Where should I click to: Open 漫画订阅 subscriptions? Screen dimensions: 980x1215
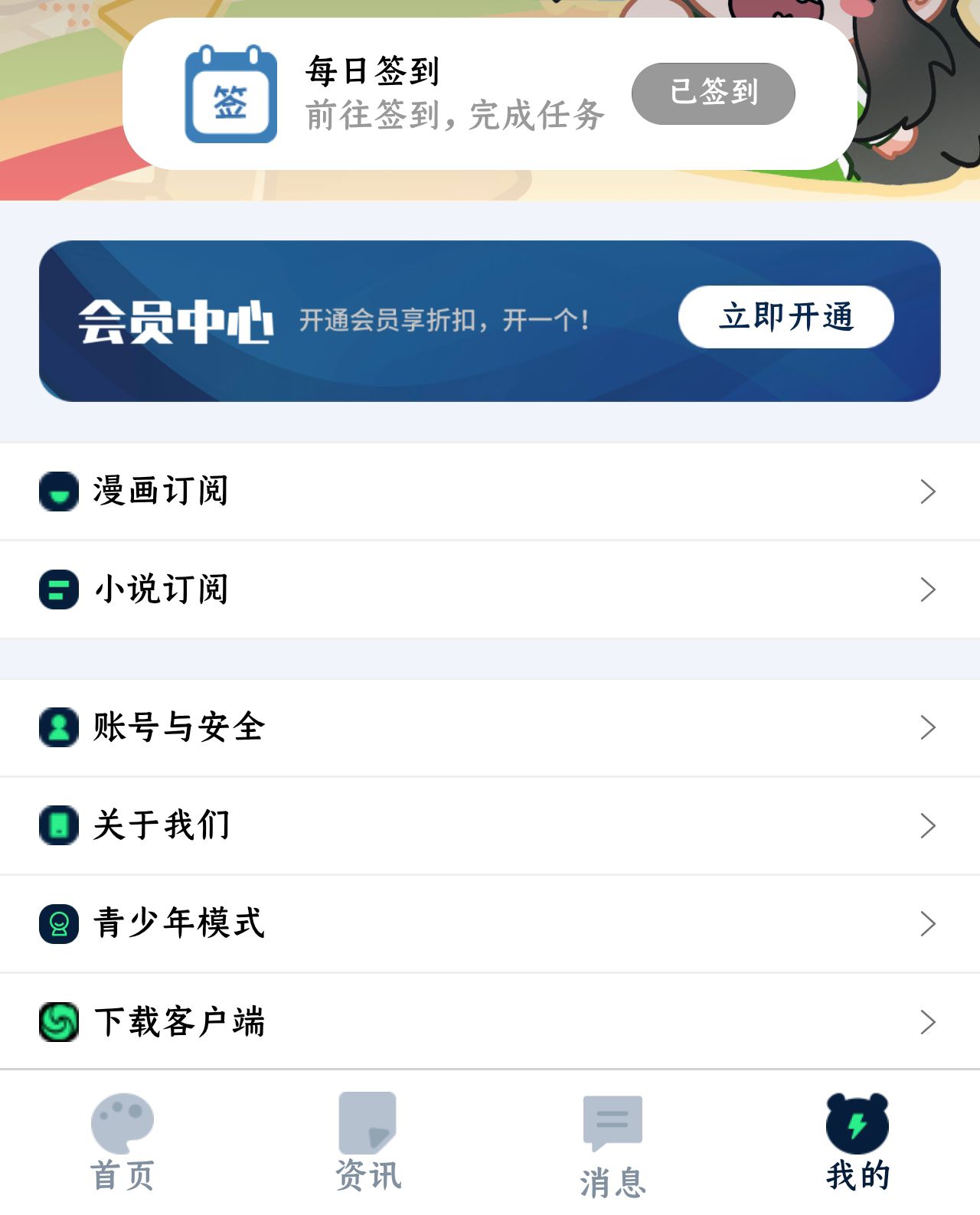(x=490, y=492)
